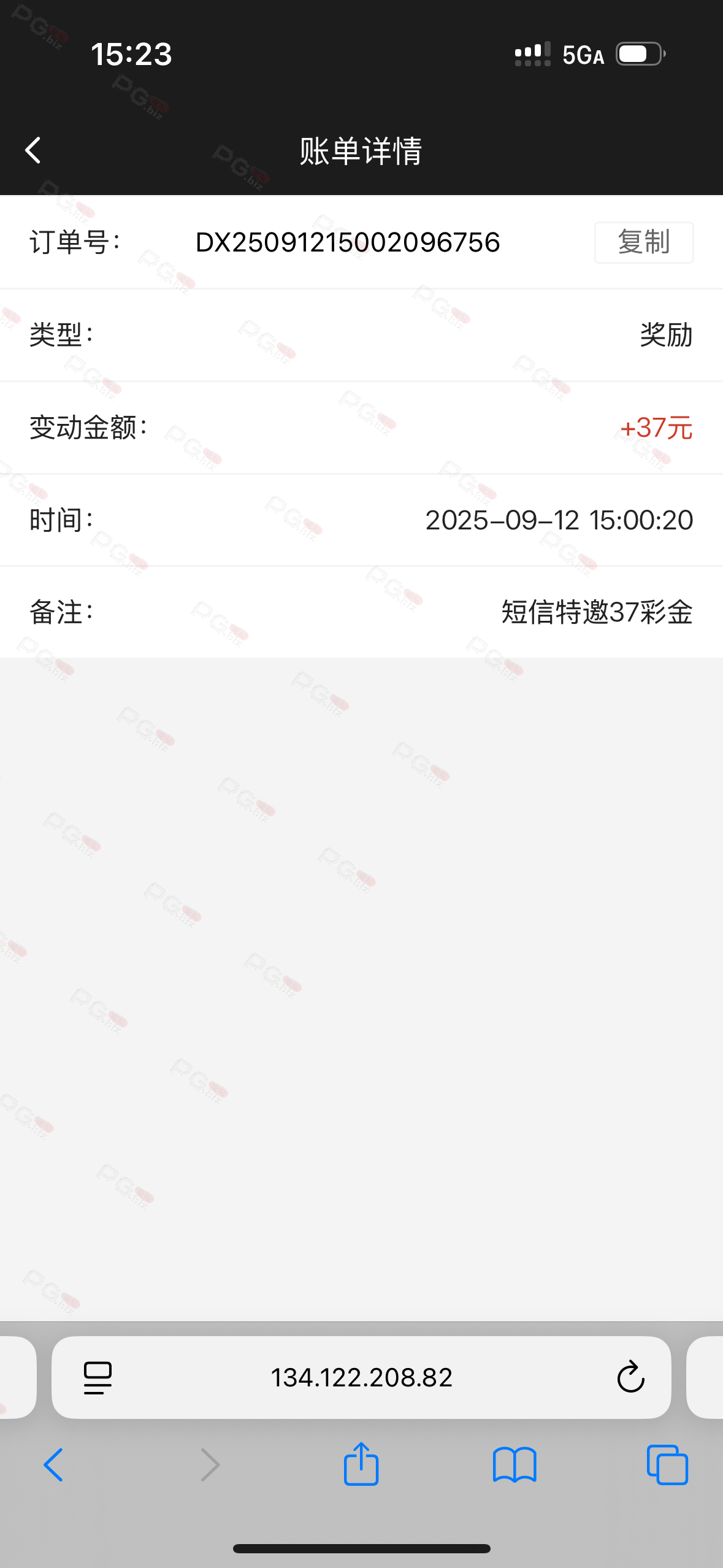This screenshot has width=723, height=1568.
Task: Go back from the 账单详情 page
Action: coord(33,150)
